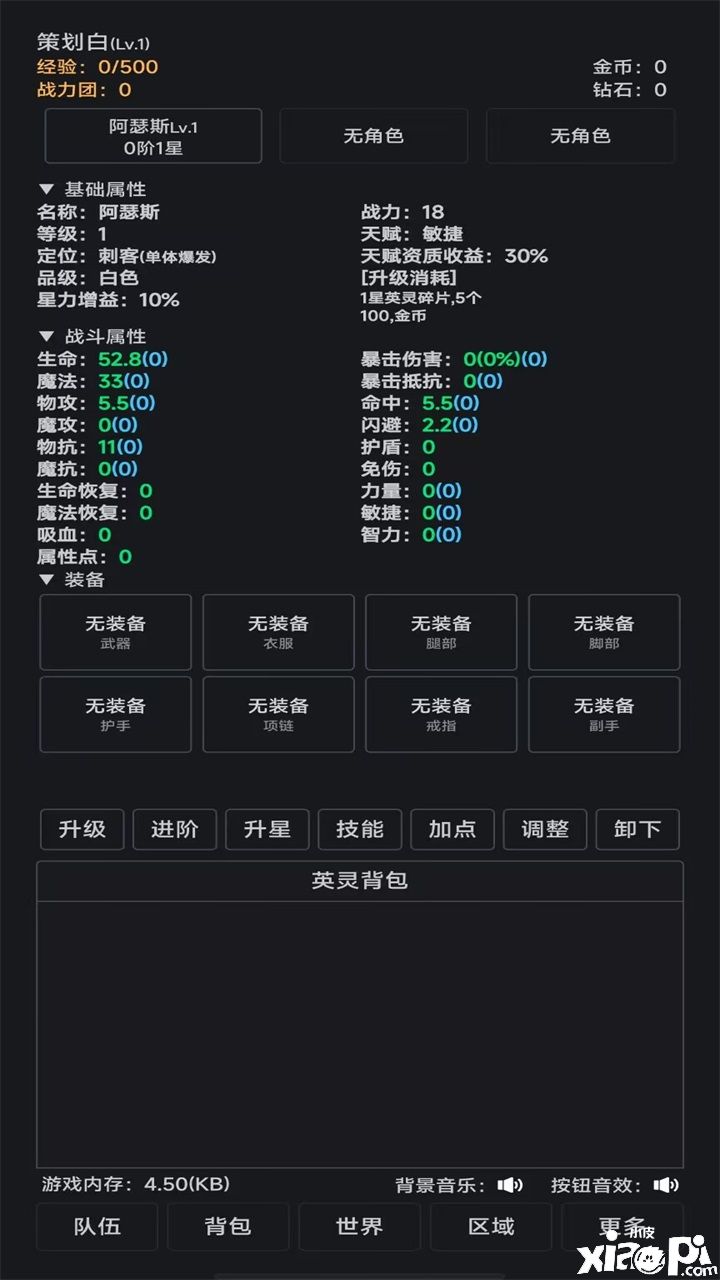Open the 戒指 equipment slot
The width and height of the screenshot is (720, 1280).
tap(441, 714)
